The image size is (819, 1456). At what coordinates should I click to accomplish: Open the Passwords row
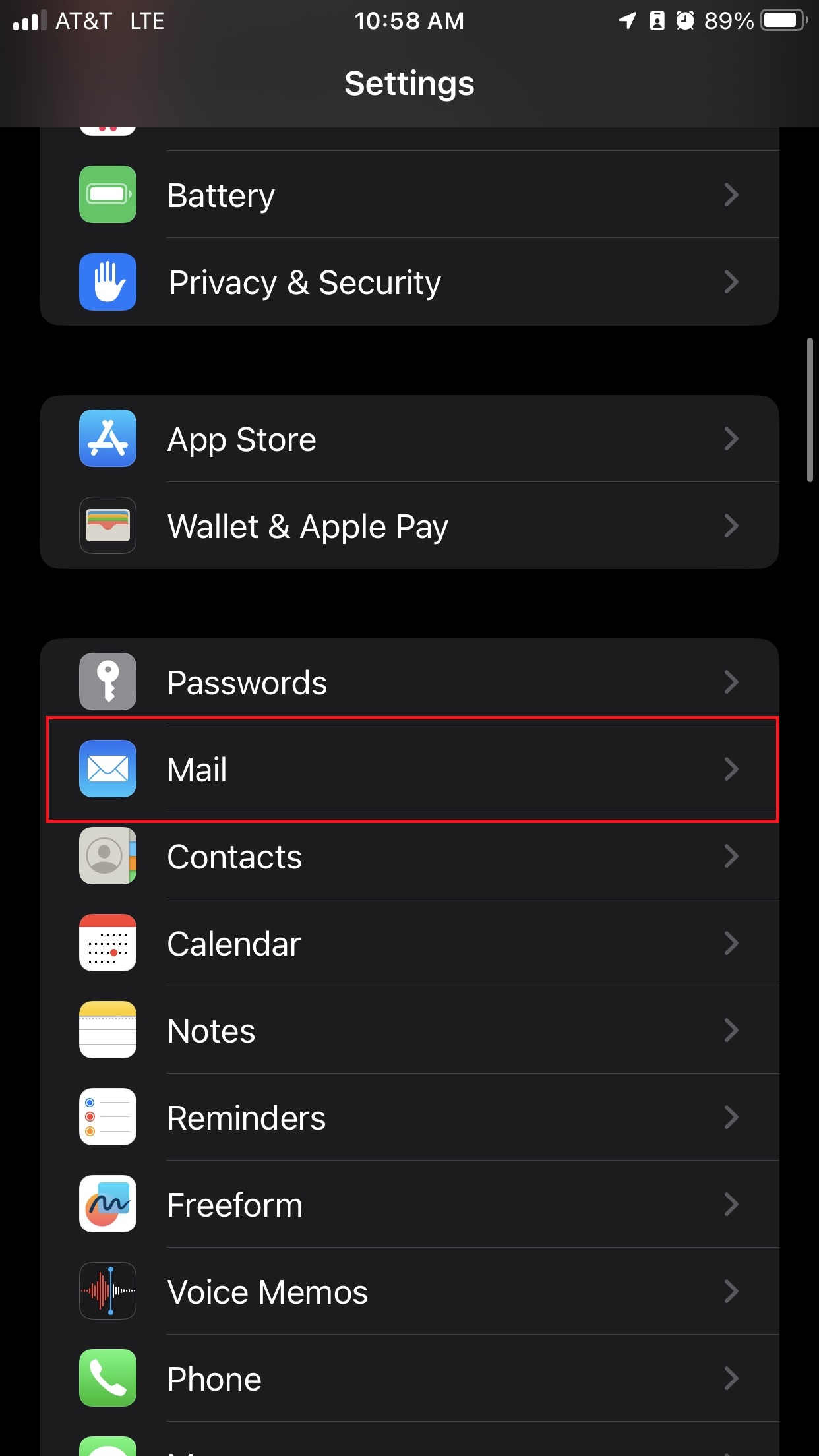click(x=409, y=682)
